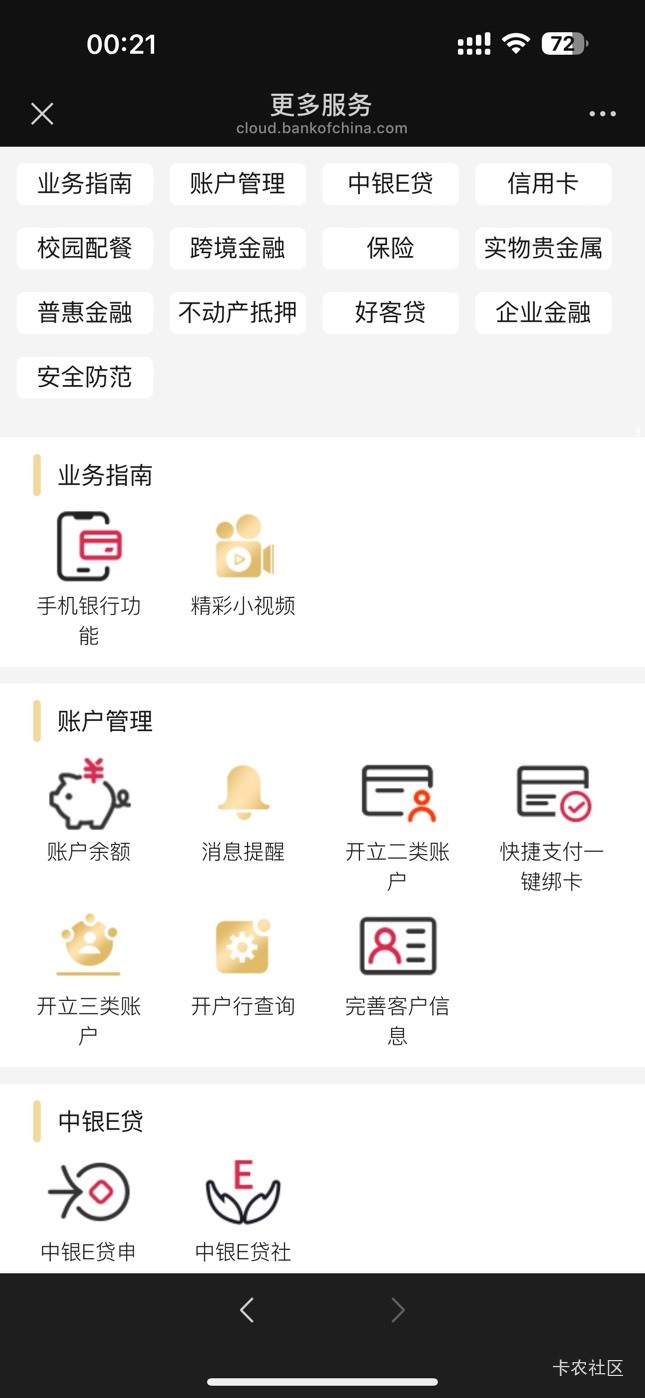Select the 信用卡 chip
The width and height of the screenshot is (645, 1398).
(543, 184)
